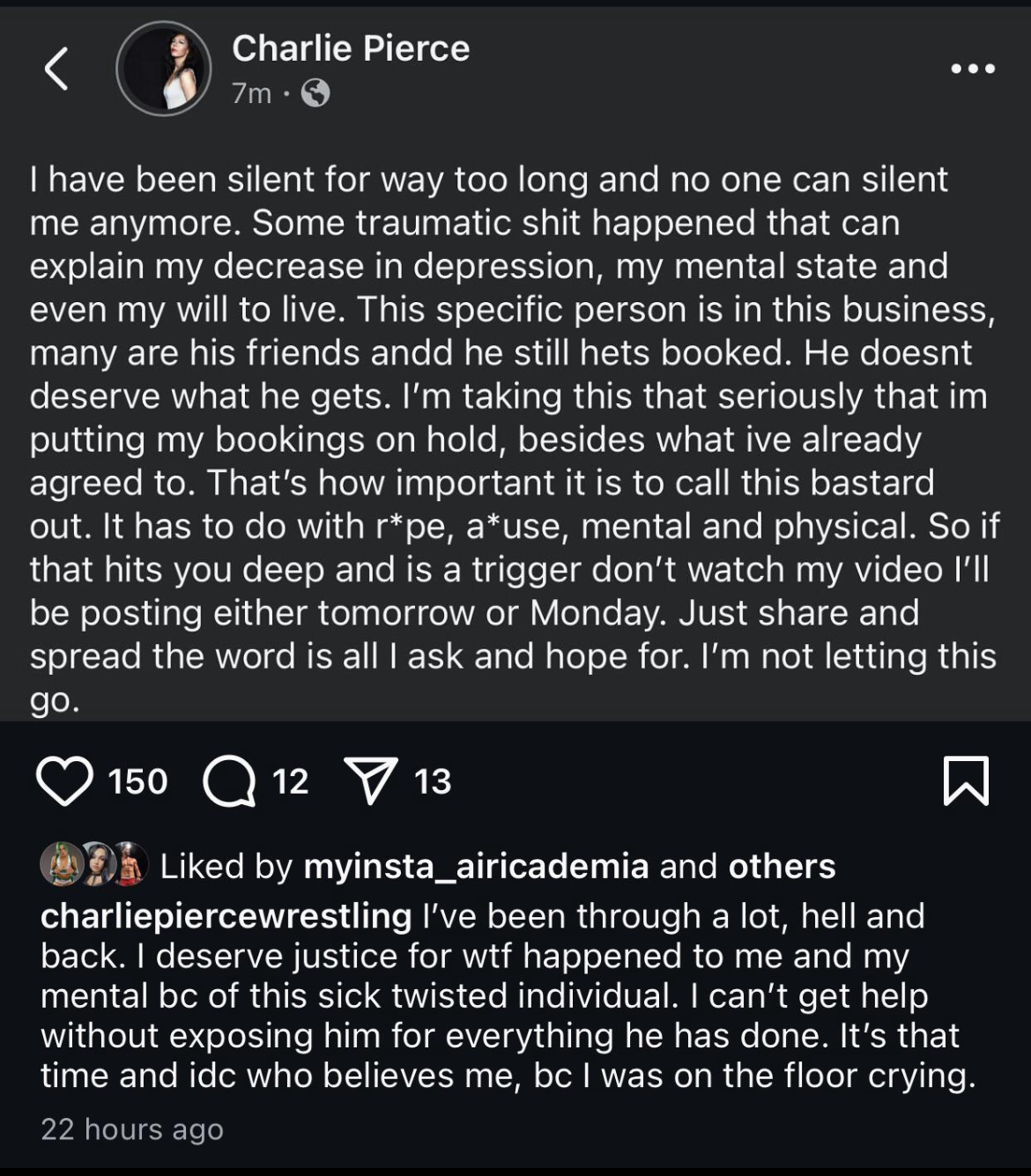Open the comments on this post
The width and height of the screenshot is (1031, 1176).
(229, 781)
